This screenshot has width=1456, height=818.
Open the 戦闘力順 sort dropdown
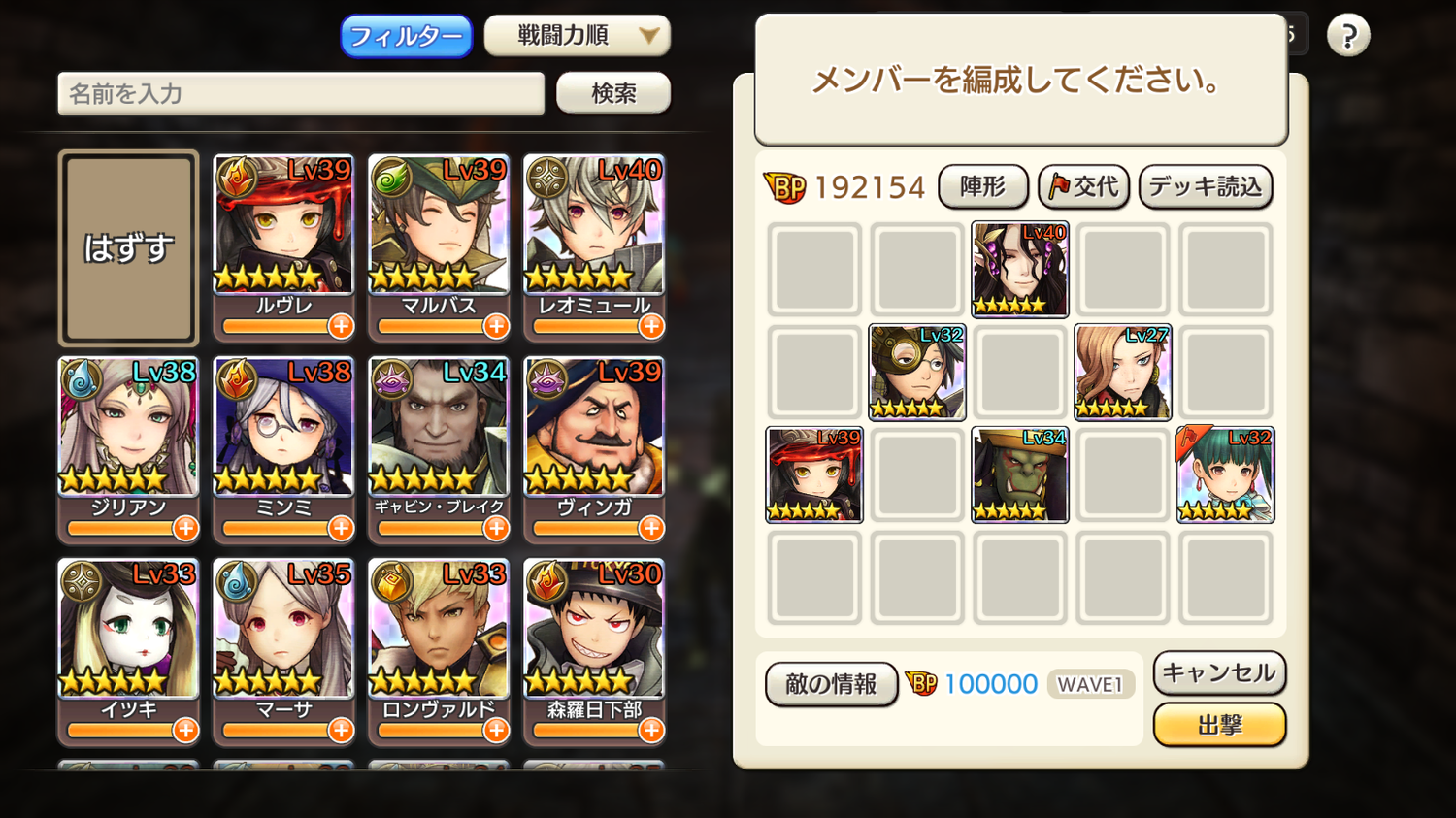pyautogui.click(x=577, y=36)
